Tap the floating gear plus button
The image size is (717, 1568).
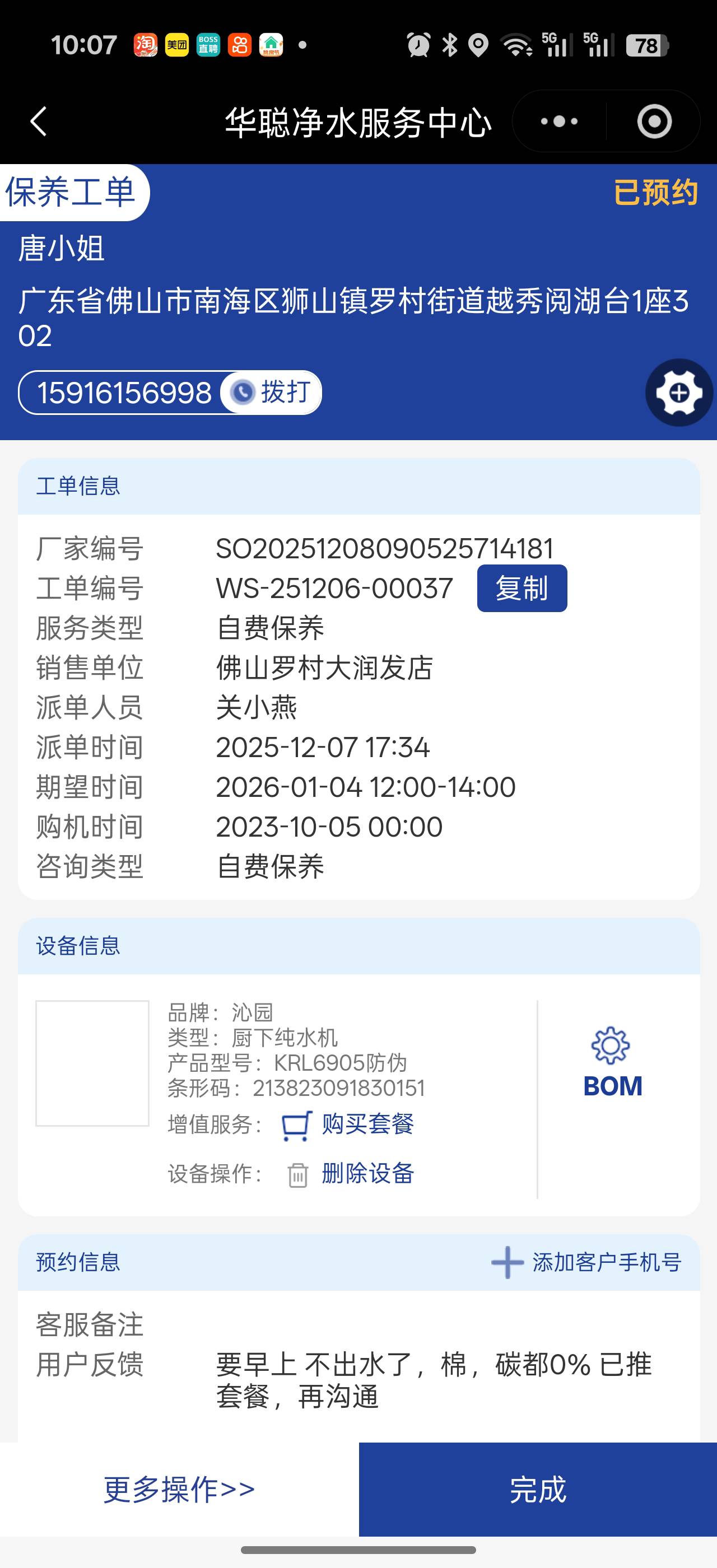click(679, 393)
